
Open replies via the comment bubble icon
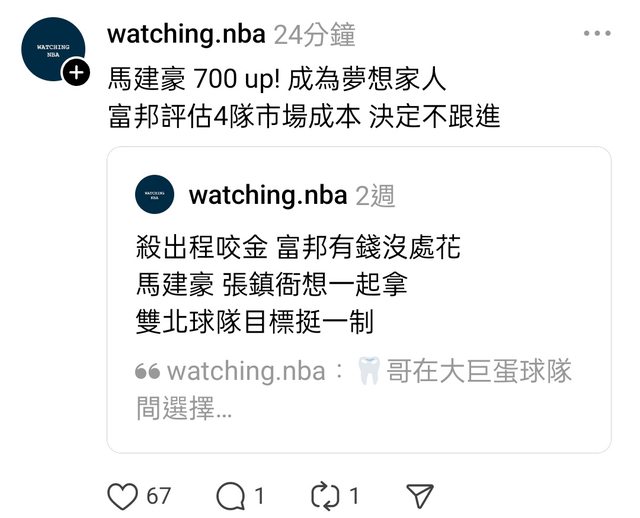click(x=230, y=495)
